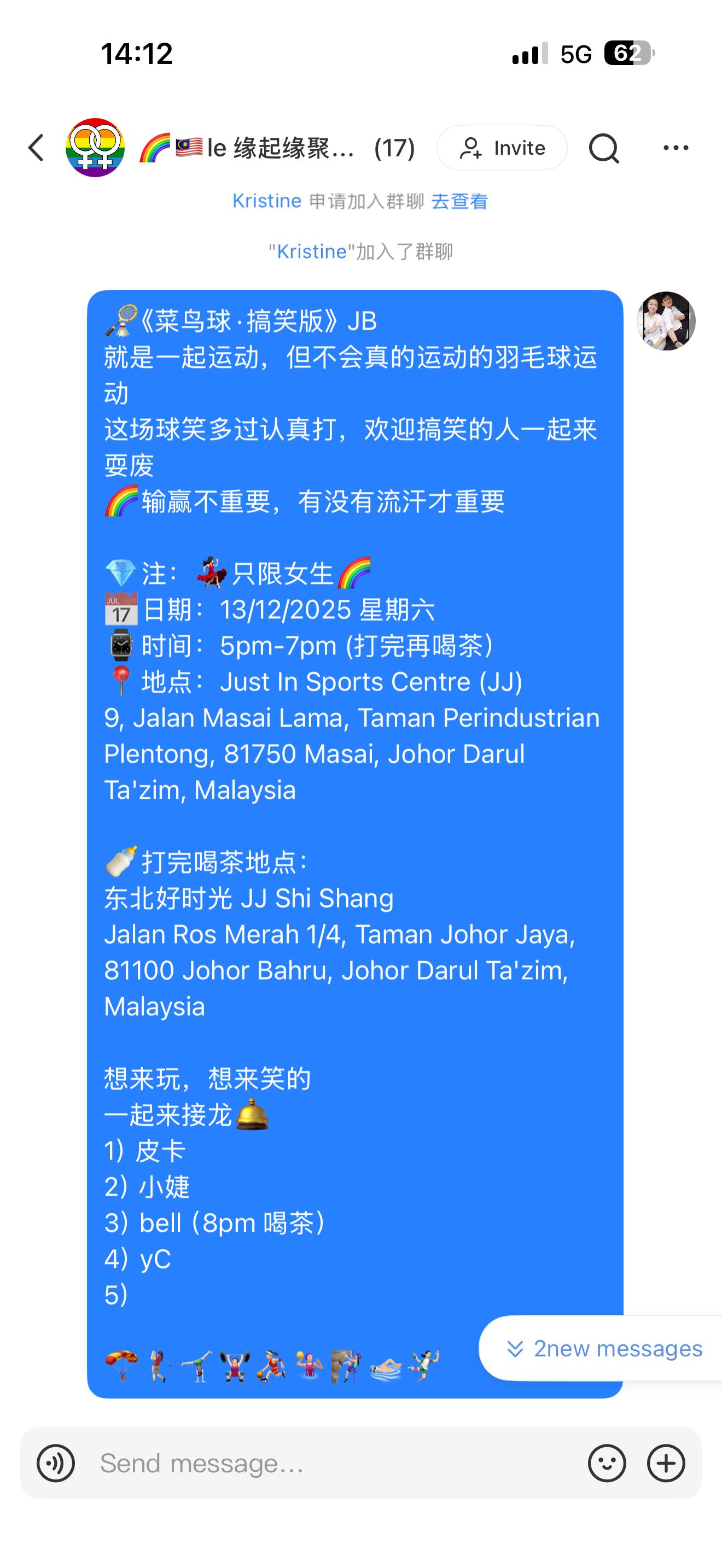Open the plus attachment menu
This screenshot has height=1568, width=722.
pyautogui.click(x=666, y=1462)
